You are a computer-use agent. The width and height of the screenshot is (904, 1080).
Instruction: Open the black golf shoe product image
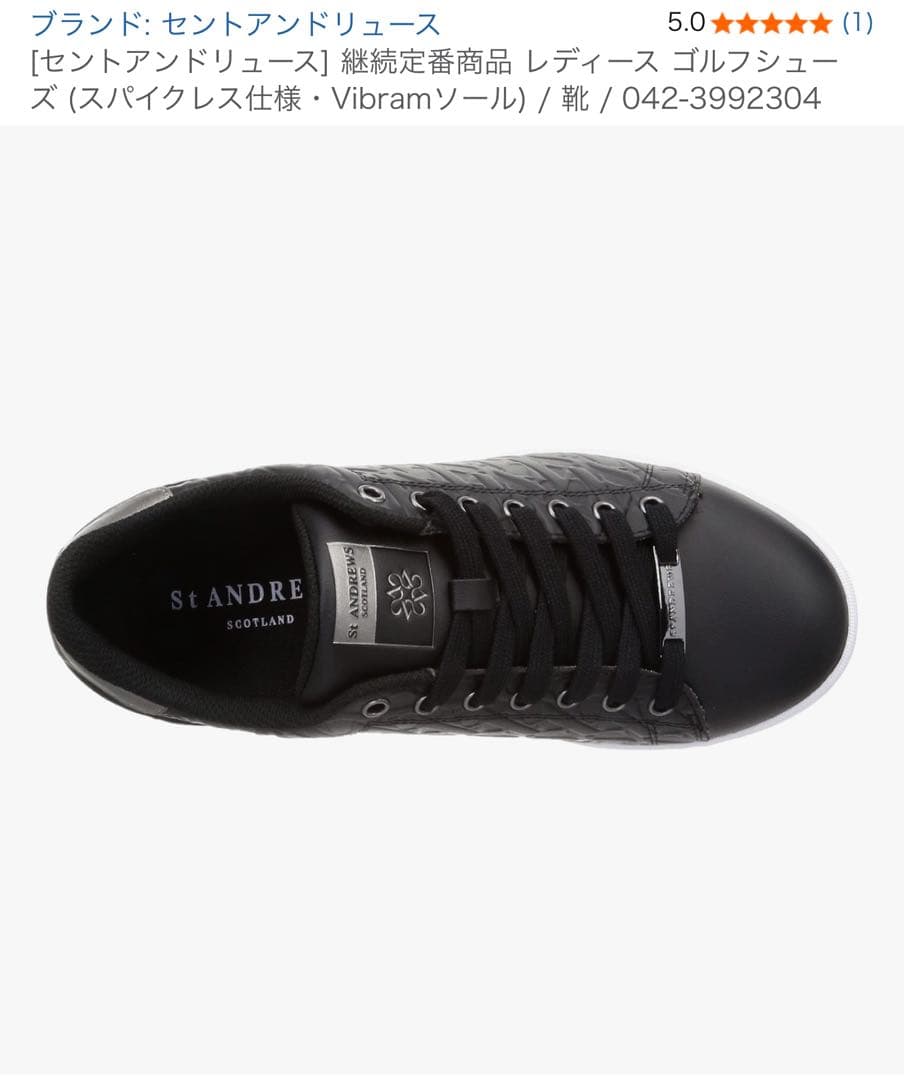pyautogui.click(x=450, y=600)
